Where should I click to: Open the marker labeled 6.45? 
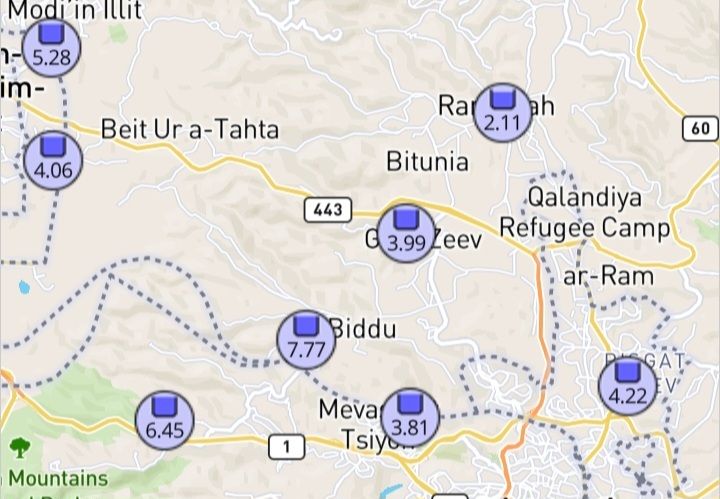tap(165, 420)
